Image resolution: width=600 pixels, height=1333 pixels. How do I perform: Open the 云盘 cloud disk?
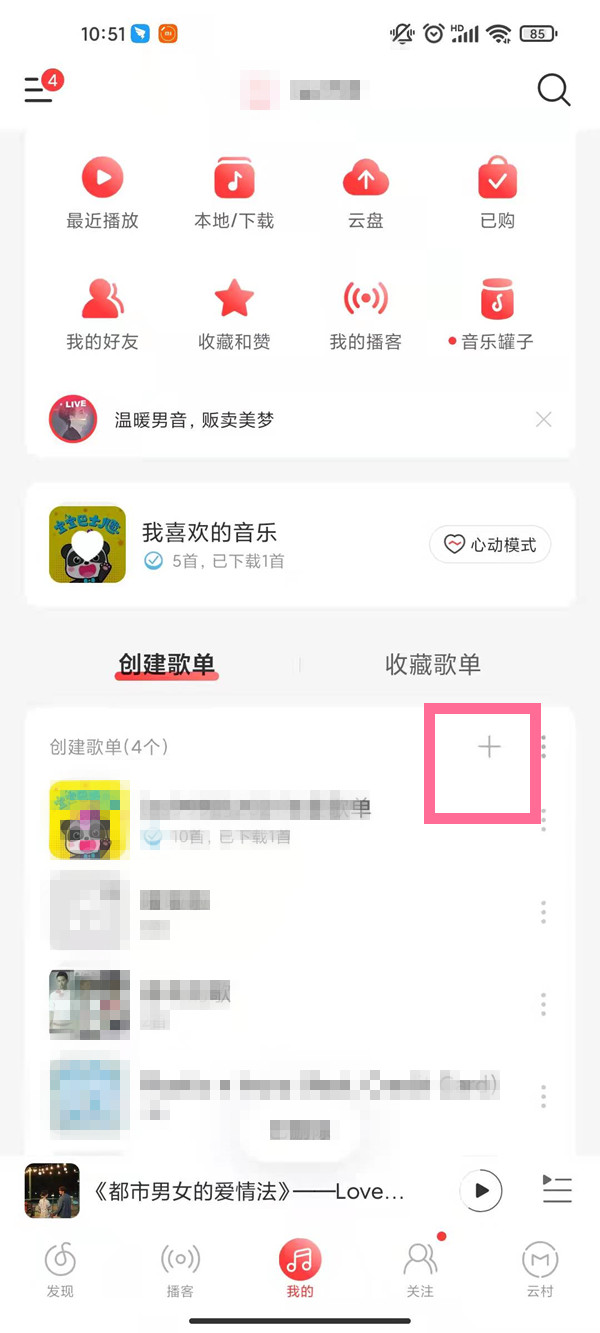(365, 194)
